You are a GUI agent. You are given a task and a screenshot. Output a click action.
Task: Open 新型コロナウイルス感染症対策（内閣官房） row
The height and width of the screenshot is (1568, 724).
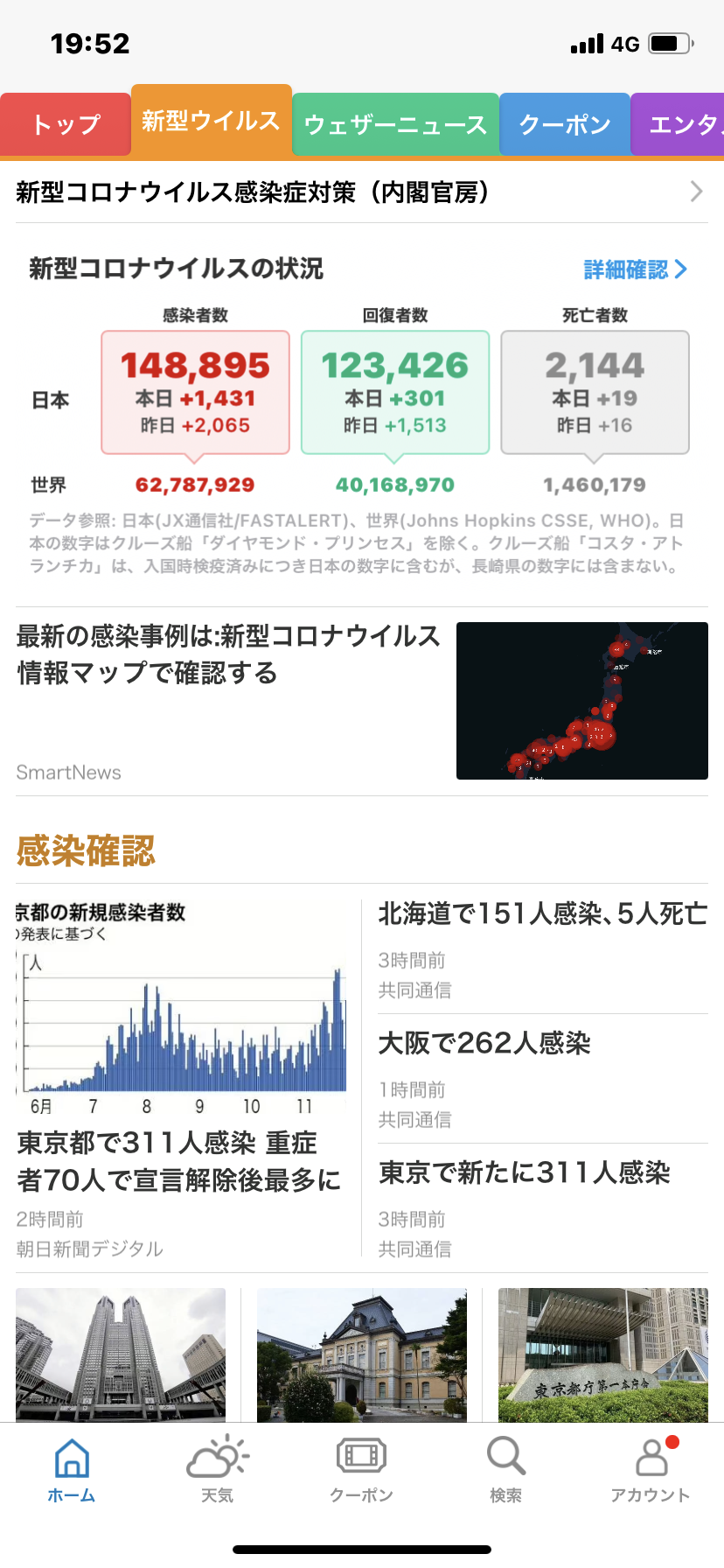(362, 192)
